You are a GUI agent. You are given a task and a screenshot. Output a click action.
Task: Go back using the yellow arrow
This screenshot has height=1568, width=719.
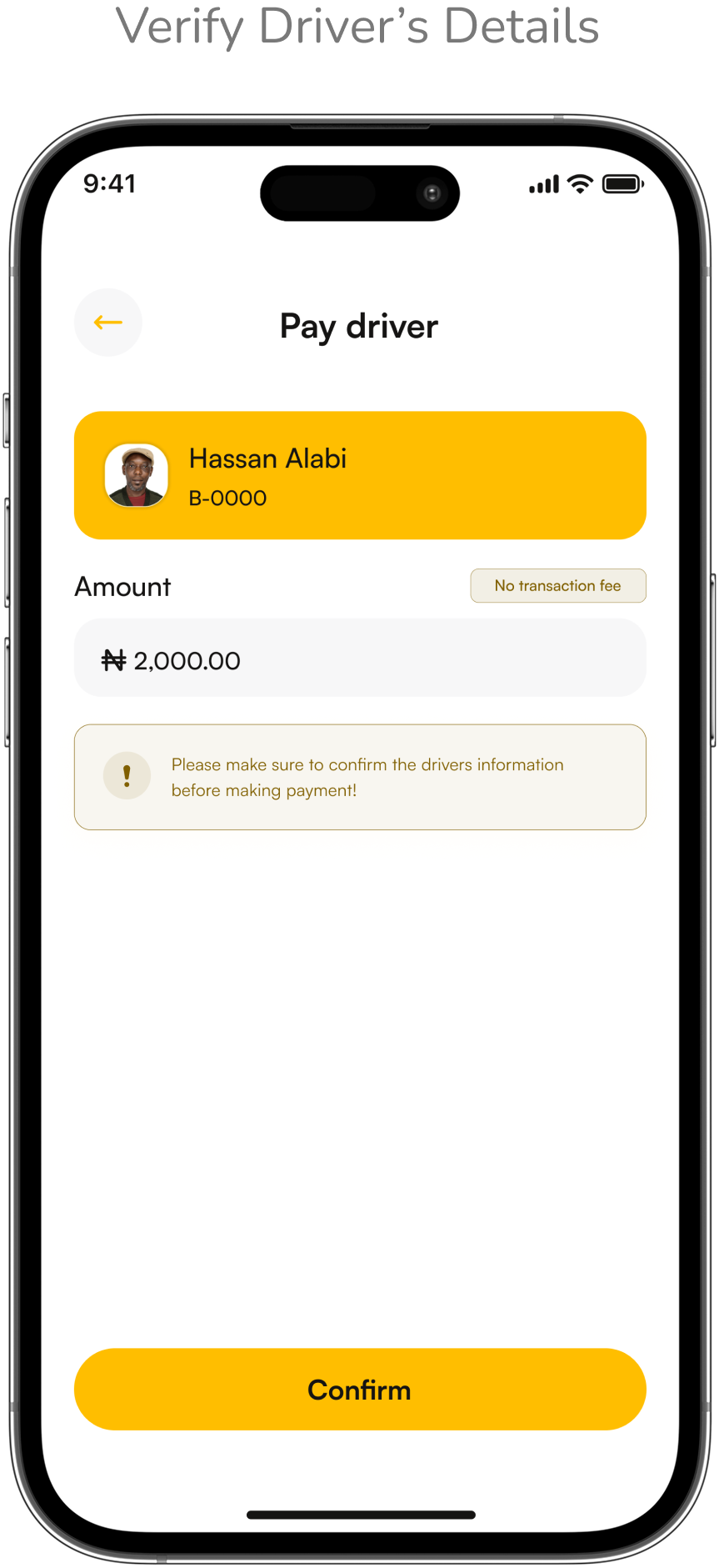pos(108,323)
